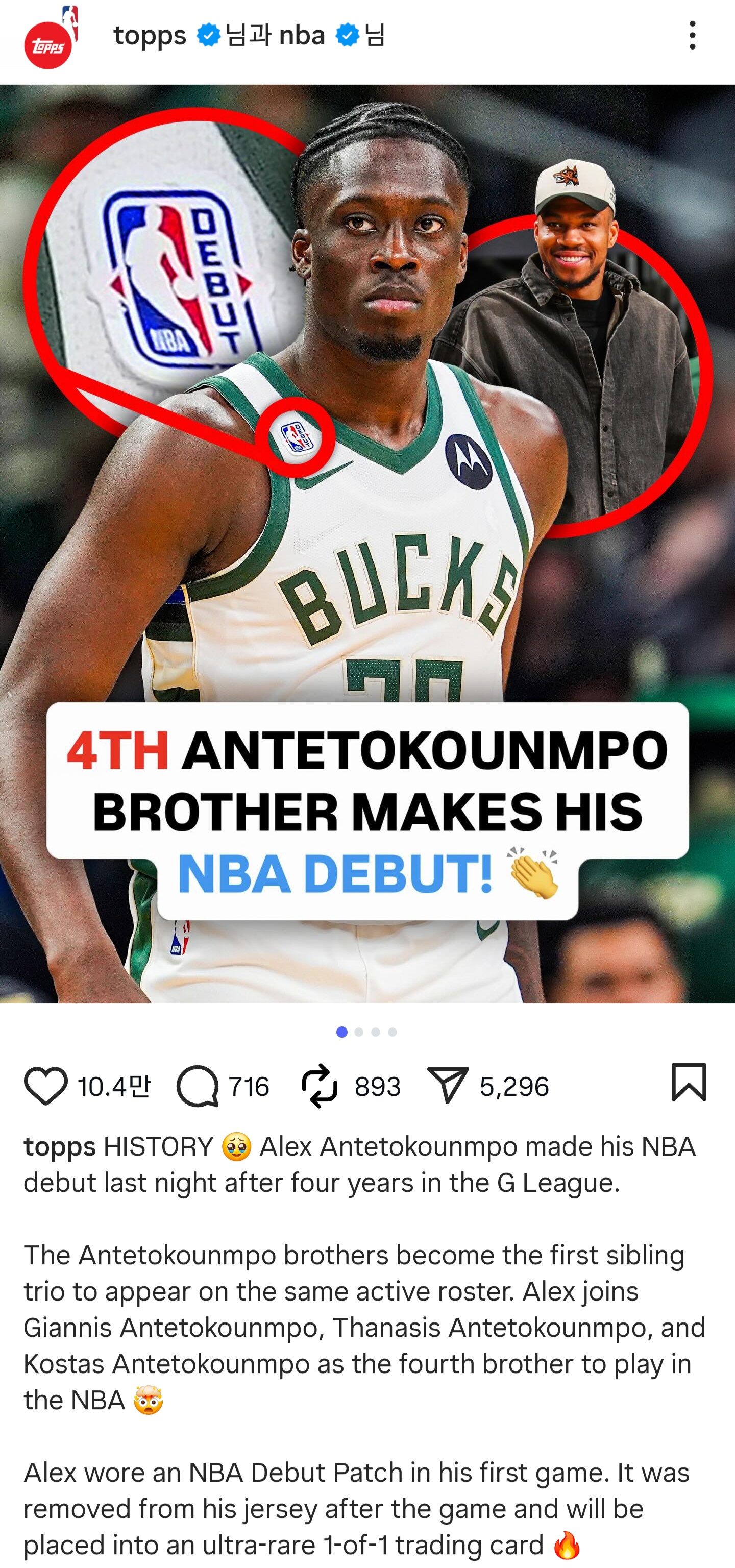Image resolution: width=735 pixels, height=1568 pixels.
Task: Open topps profile from the header username
Action: pyautogui.click(x=150, y=35)
